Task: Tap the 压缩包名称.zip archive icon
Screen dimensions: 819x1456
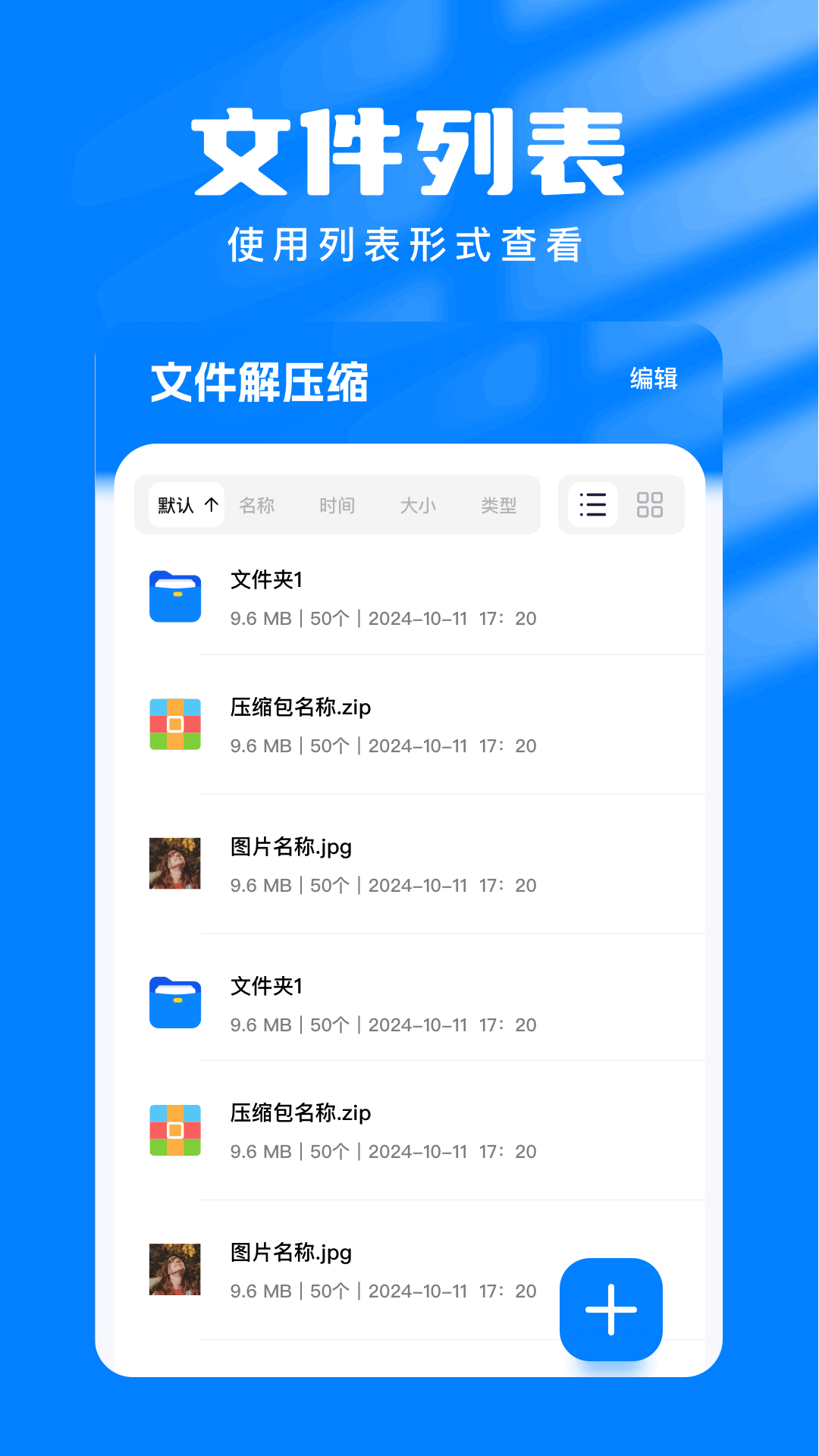Action: tap(175, 724)
